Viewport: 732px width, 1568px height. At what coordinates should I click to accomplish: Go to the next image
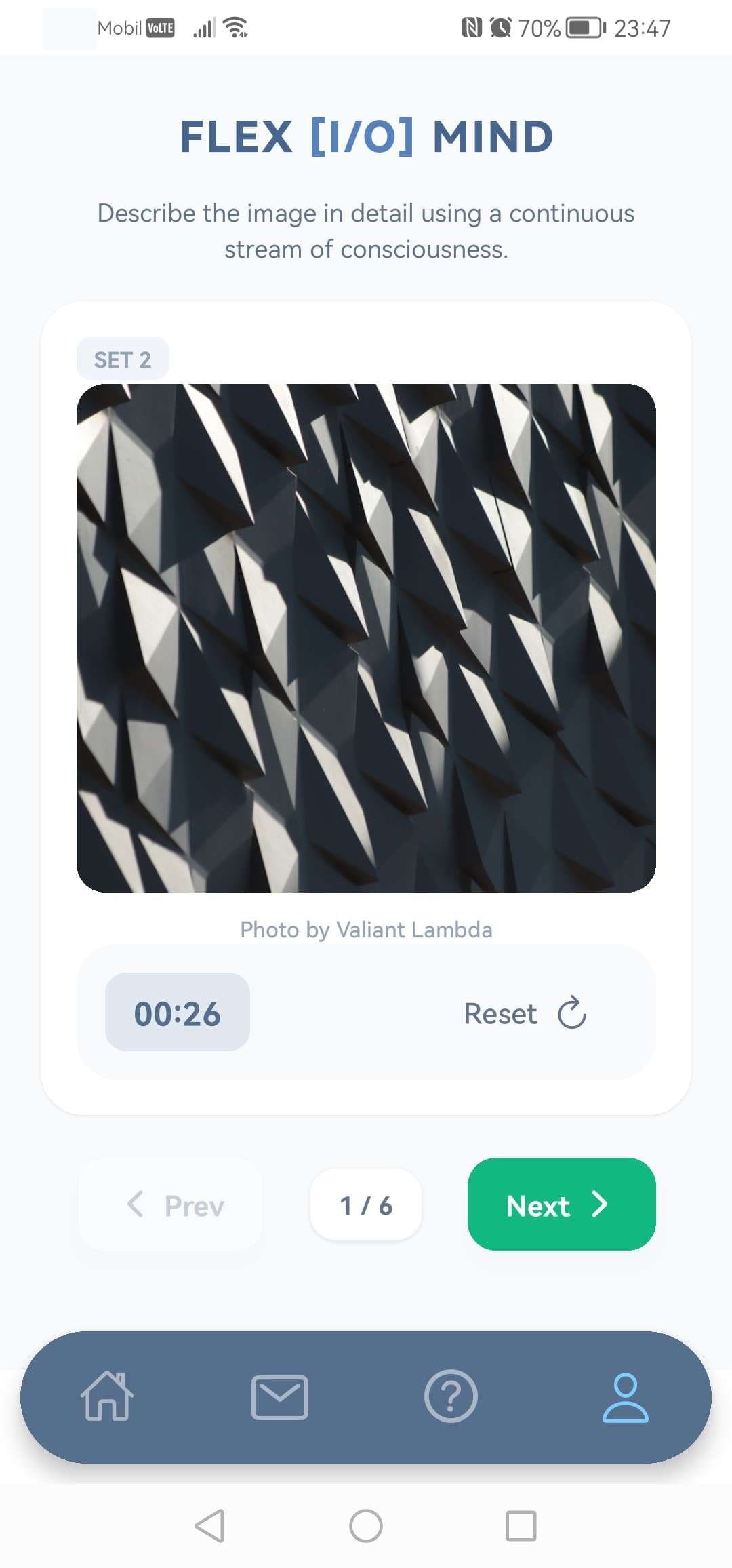click(561, 1204)
